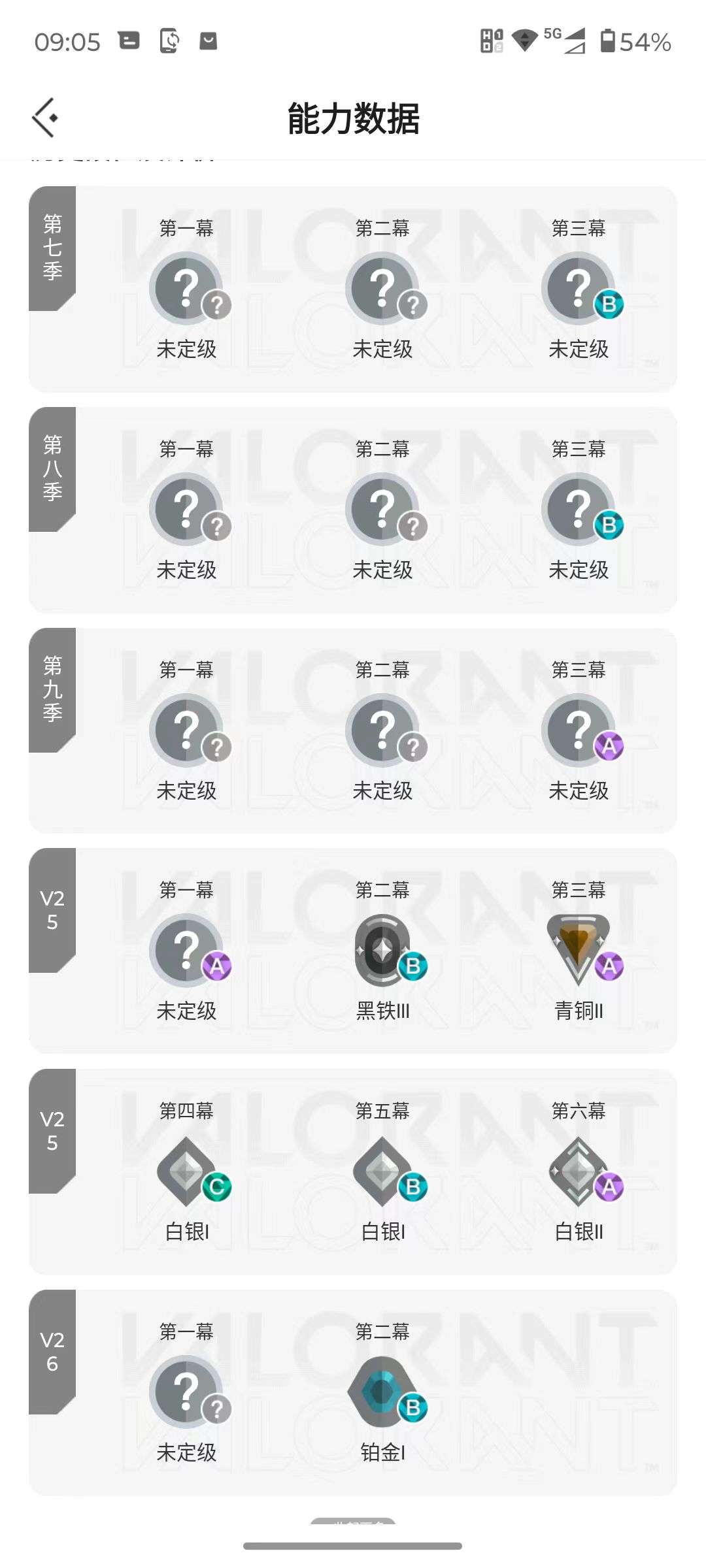
Task: Tap the 未定级 label under 第九季 第二幕
Action: [384, 791]
